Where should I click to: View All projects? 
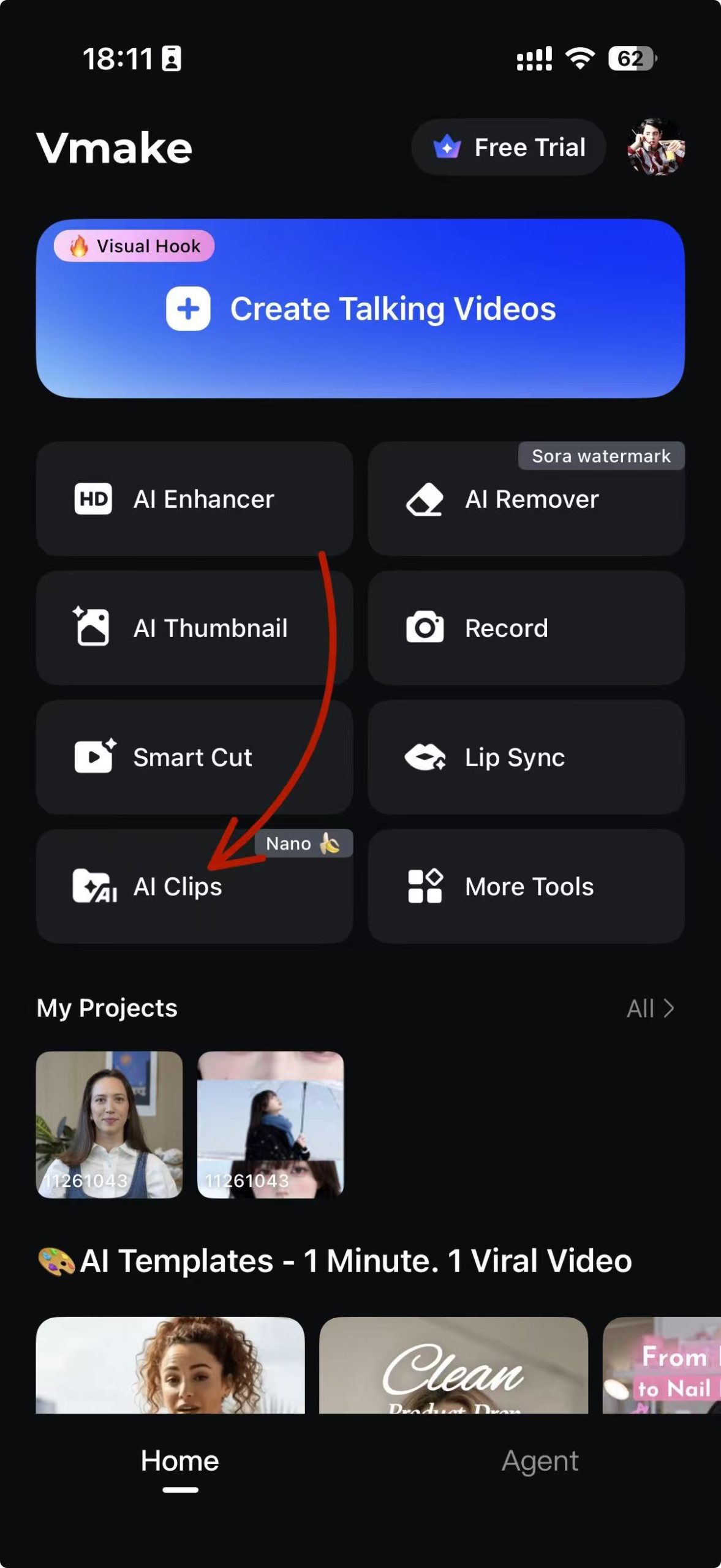click(x=650, y=1008)
